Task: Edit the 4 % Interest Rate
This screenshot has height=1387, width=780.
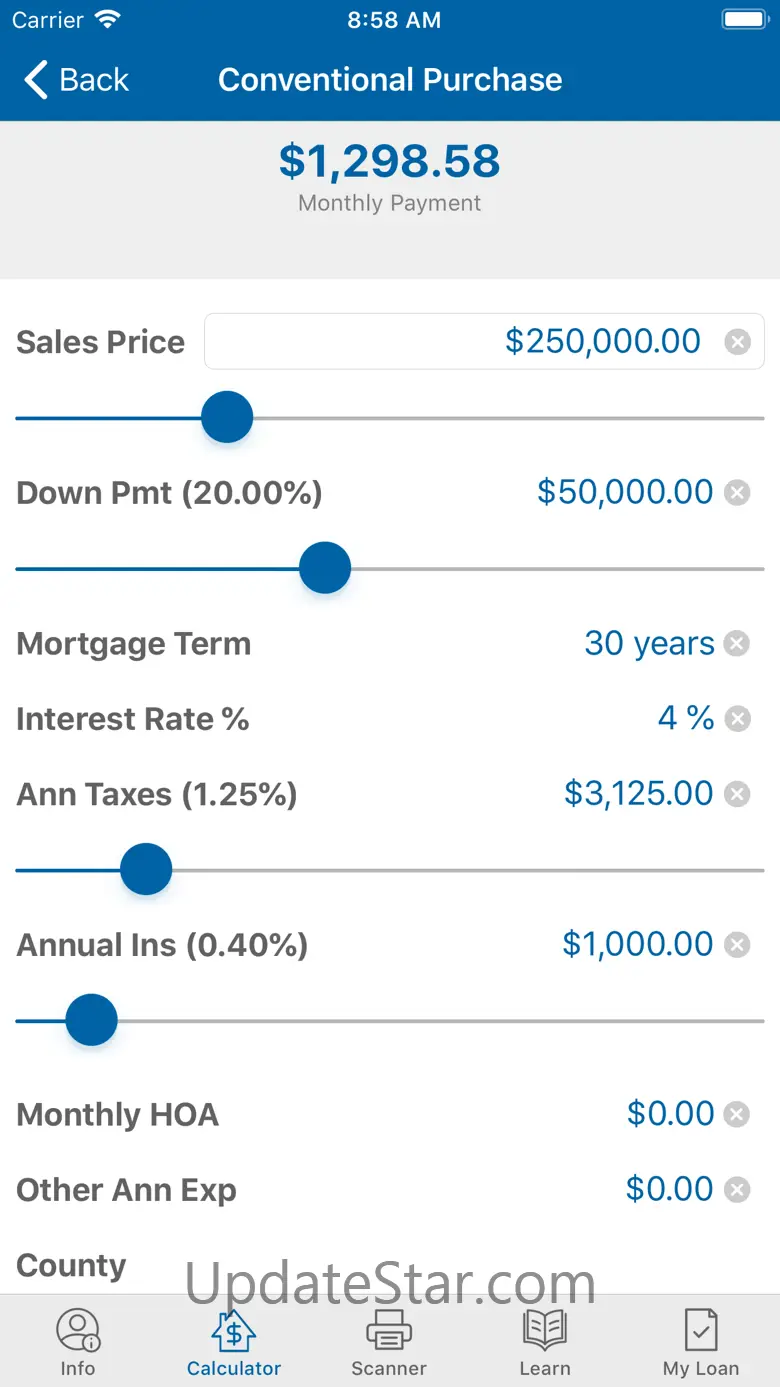Action: [x=685, y=718]
